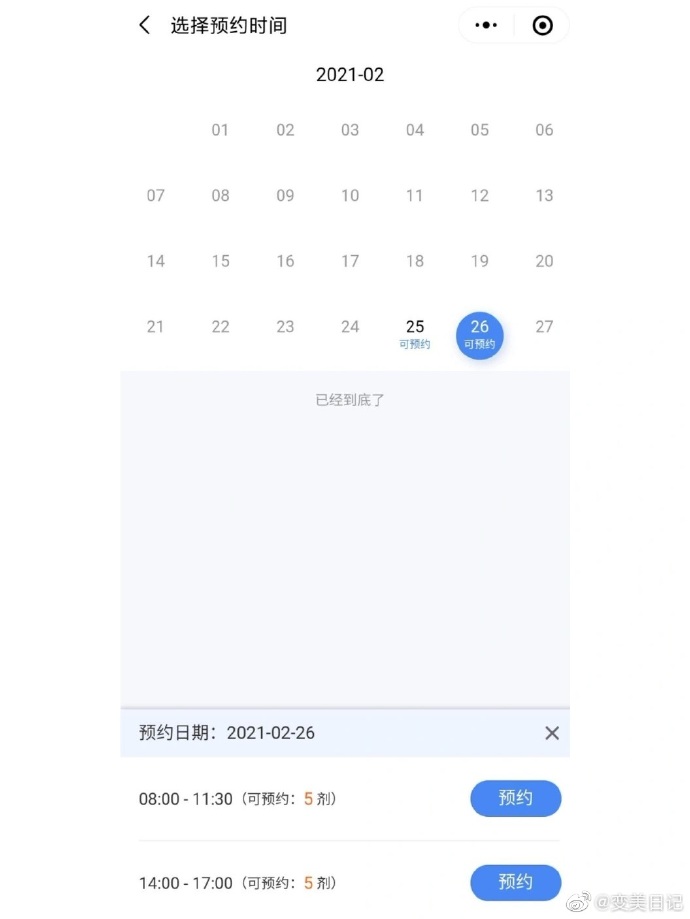Book the 08:00 - 11:30 time slot
This screenshot has height=919, width=690.
coord(515,798)
